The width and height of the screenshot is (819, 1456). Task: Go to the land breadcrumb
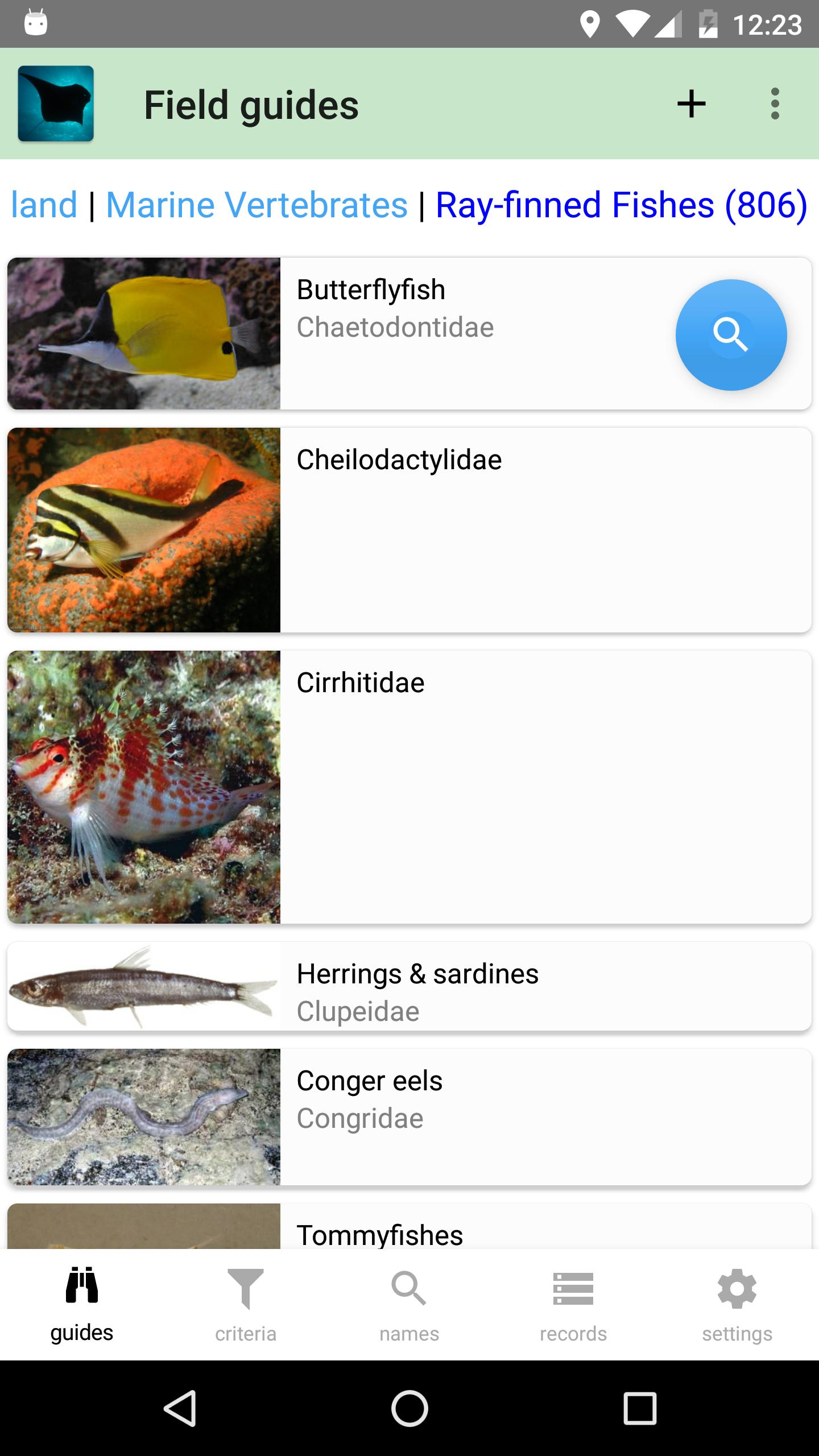44,205
